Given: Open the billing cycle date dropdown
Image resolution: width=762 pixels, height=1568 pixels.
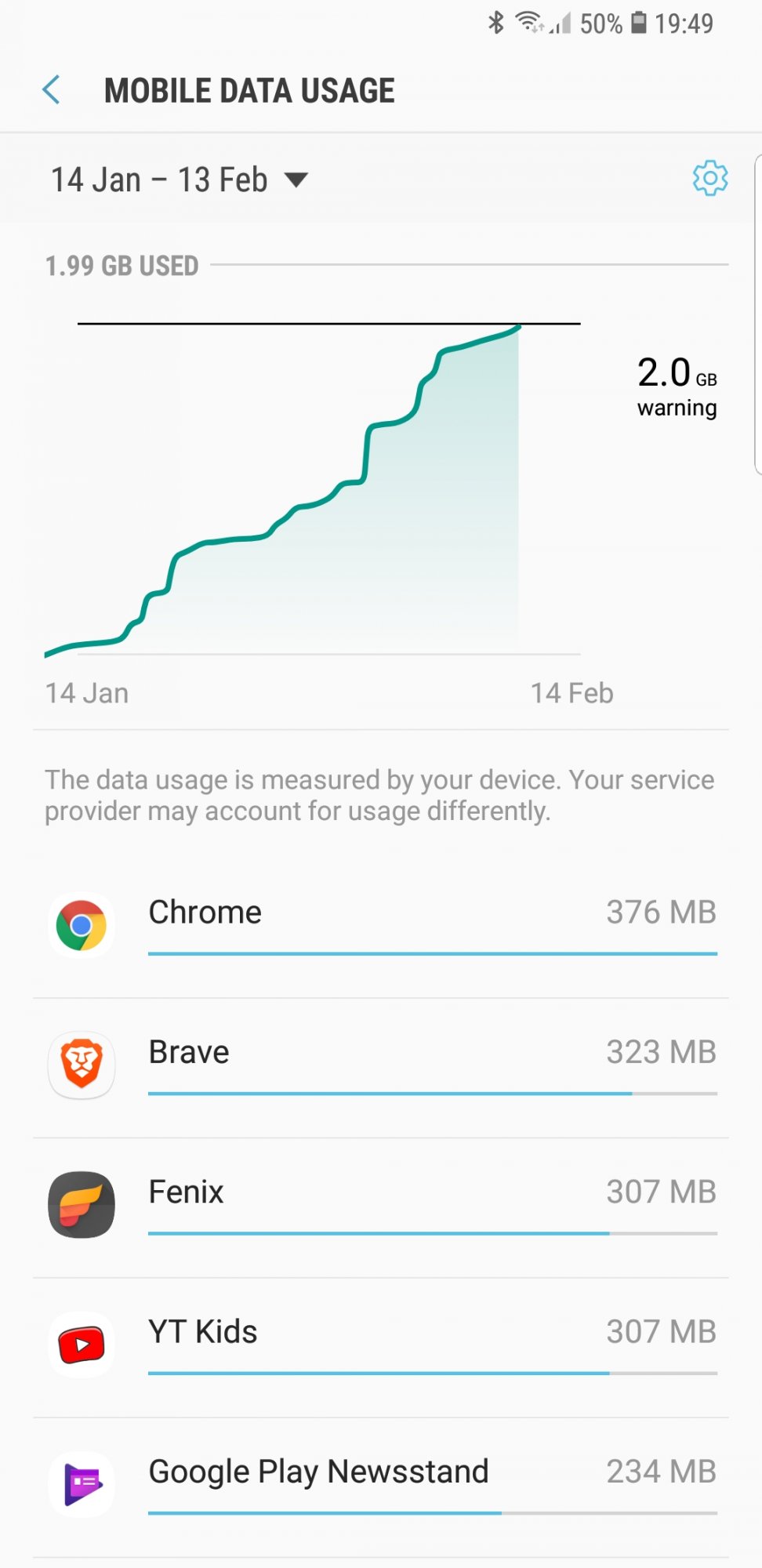Looking at the screenshot, I should point(180,180).
